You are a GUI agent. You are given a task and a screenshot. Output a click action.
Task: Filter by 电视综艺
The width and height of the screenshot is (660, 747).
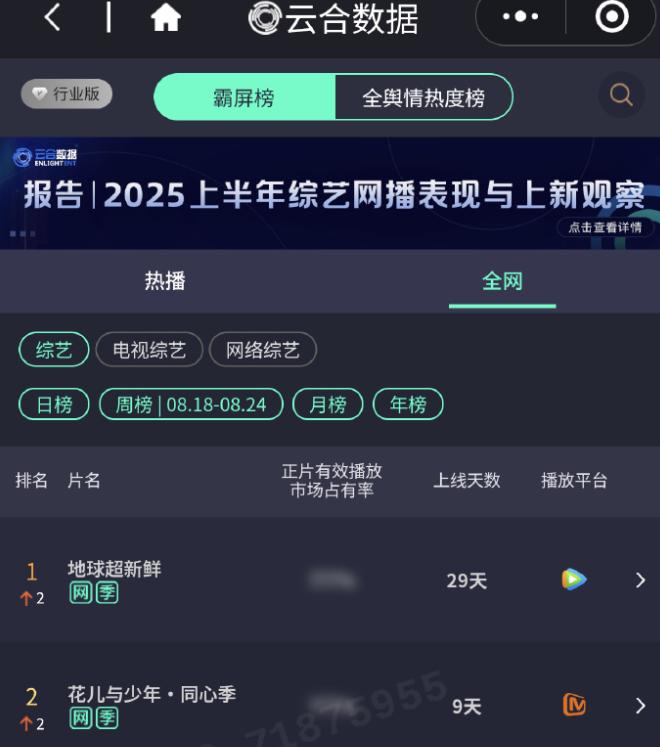click(149, 350)
